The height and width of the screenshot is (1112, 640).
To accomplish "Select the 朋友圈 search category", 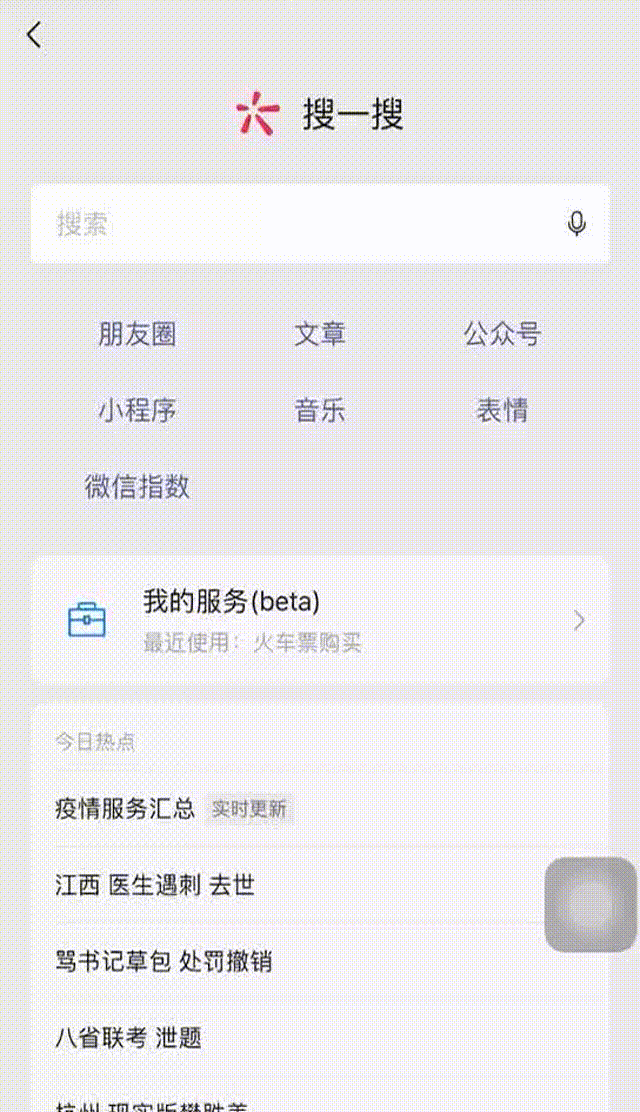I will click(137, 334).
